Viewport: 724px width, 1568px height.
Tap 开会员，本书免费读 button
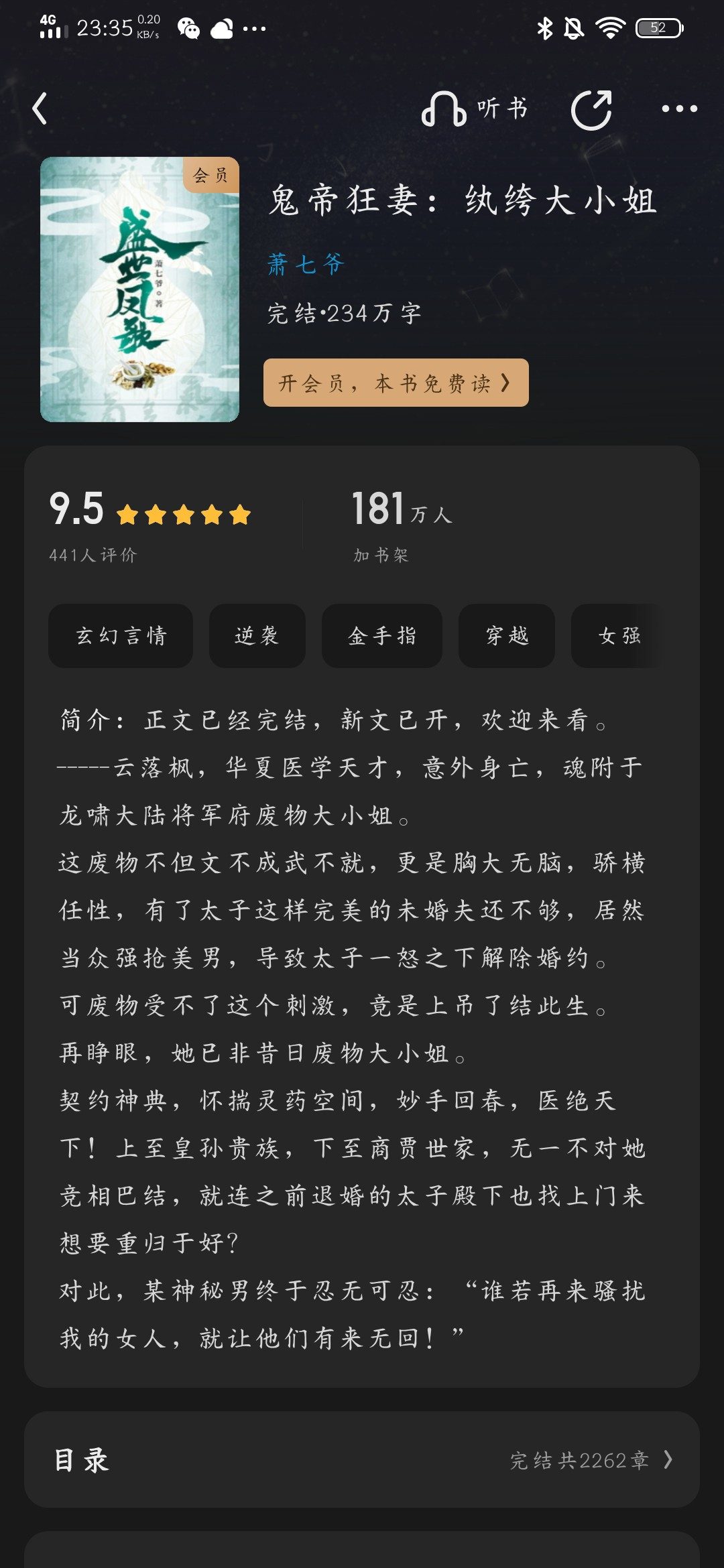pos(396,383)
